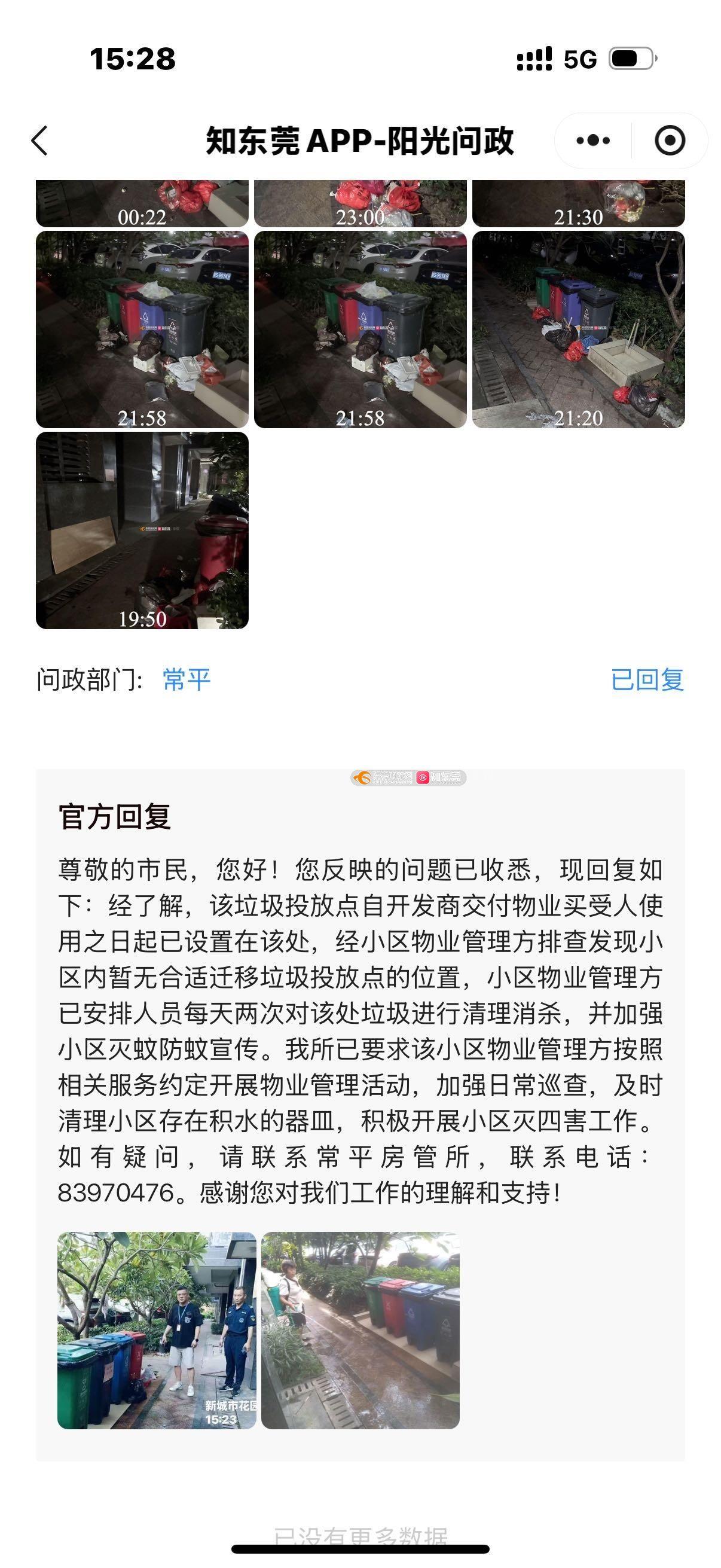View the photo timestamped 23:00
721x1568 pixels.
[x=360, y=203]
